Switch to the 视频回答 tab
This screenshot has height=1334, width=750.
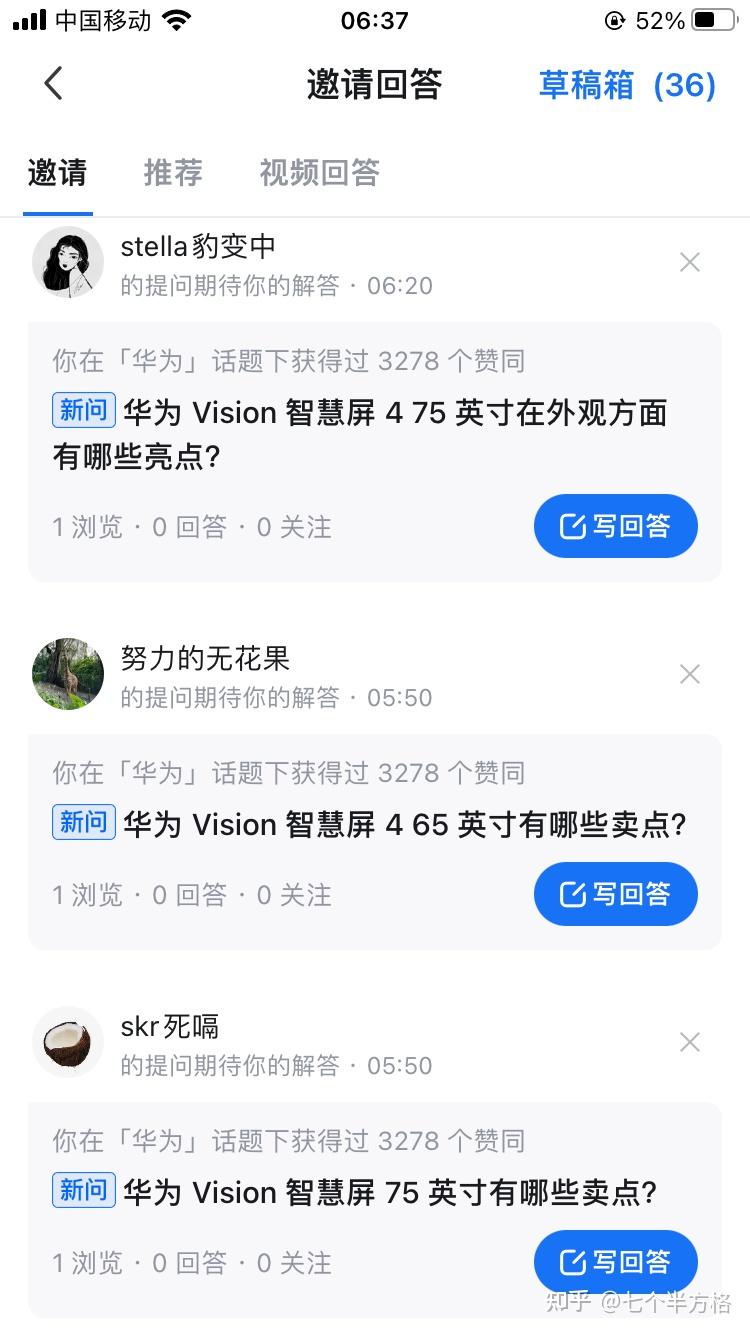(x=318, y=172)
